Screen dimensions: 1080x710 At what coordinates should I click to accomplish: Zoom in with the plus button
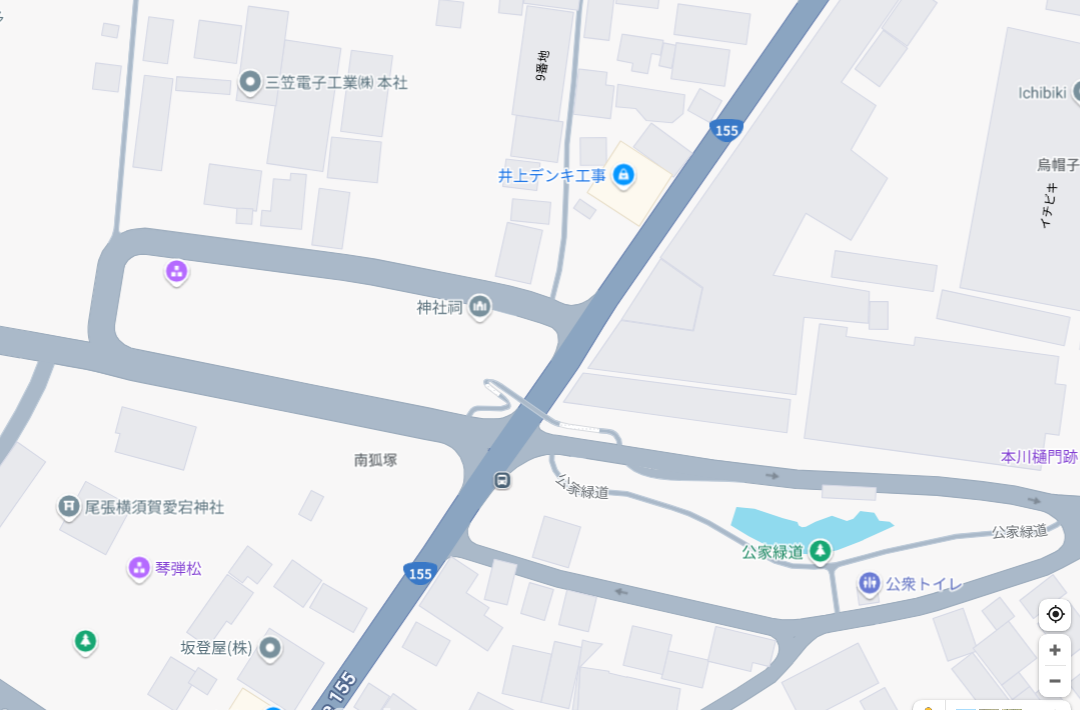[x=1054, y=650]
